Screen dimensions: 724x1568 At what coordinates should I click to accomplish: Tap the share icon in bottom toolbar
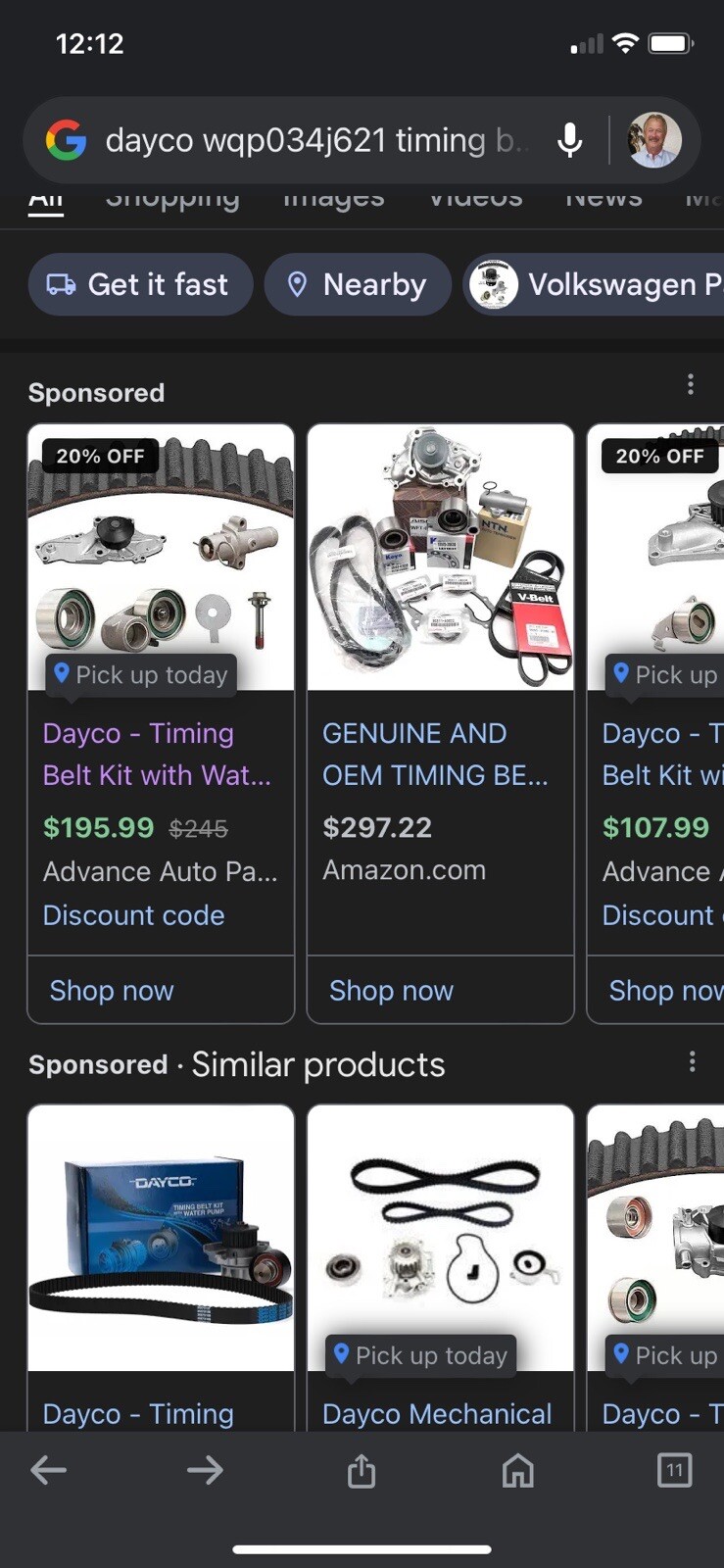coord(361,1470)
